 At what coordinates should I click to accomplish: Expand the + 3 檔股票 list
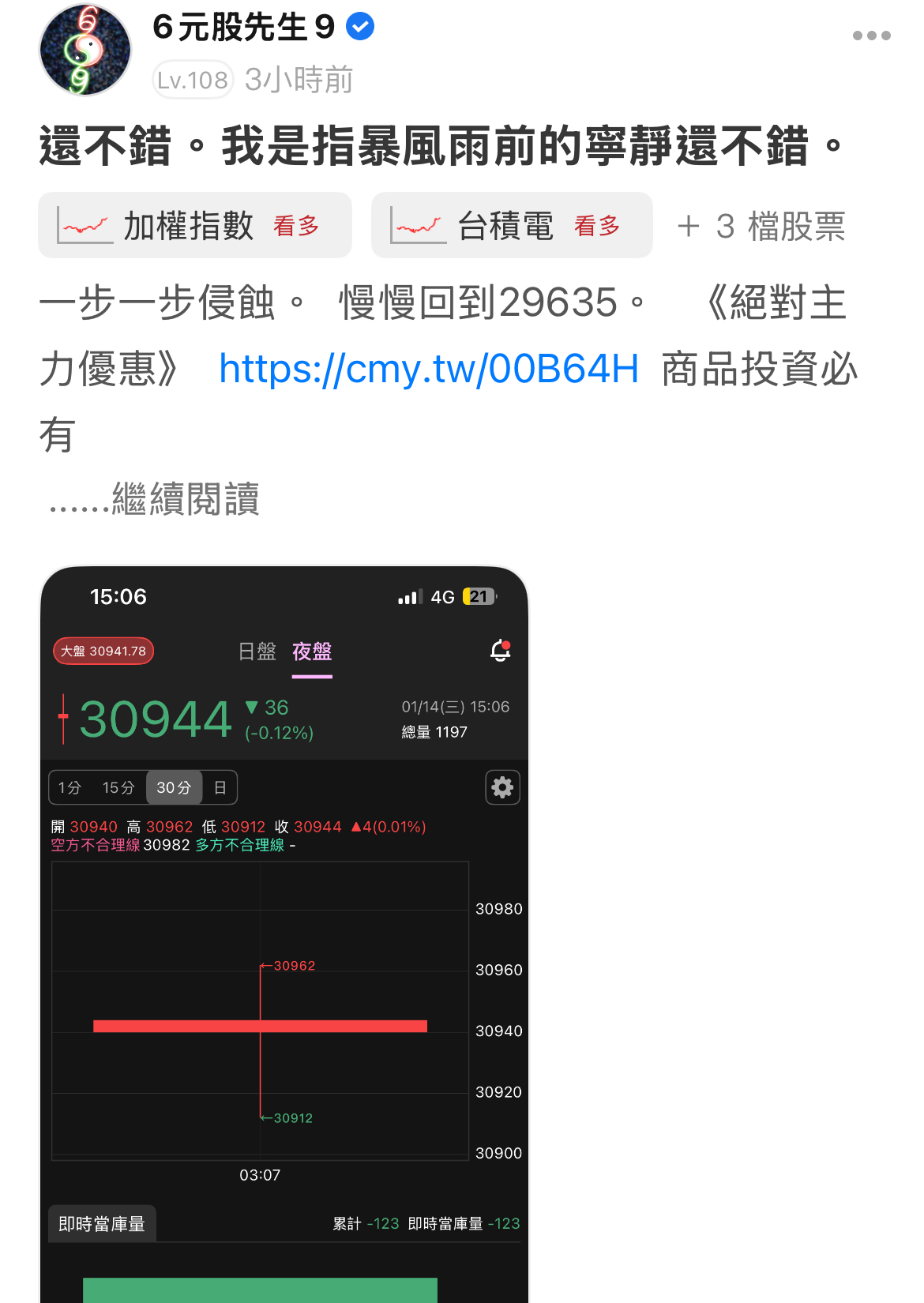click(761, 227)
